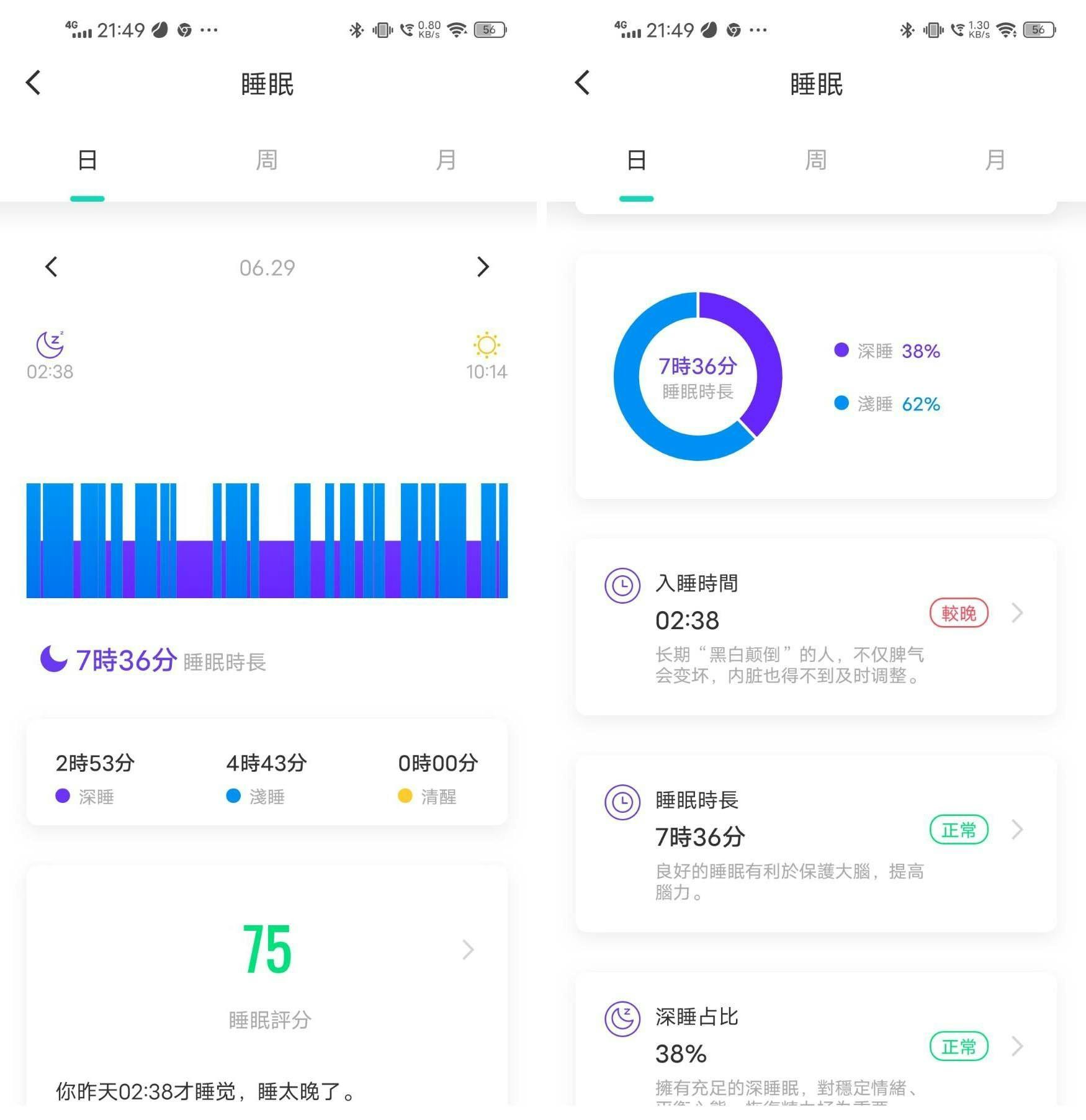This screenshot has height=1120, width=1086.
Task: Open the 睡眠評分 score card showing 75
Action: pyautogui.click(x=467, y=949)
